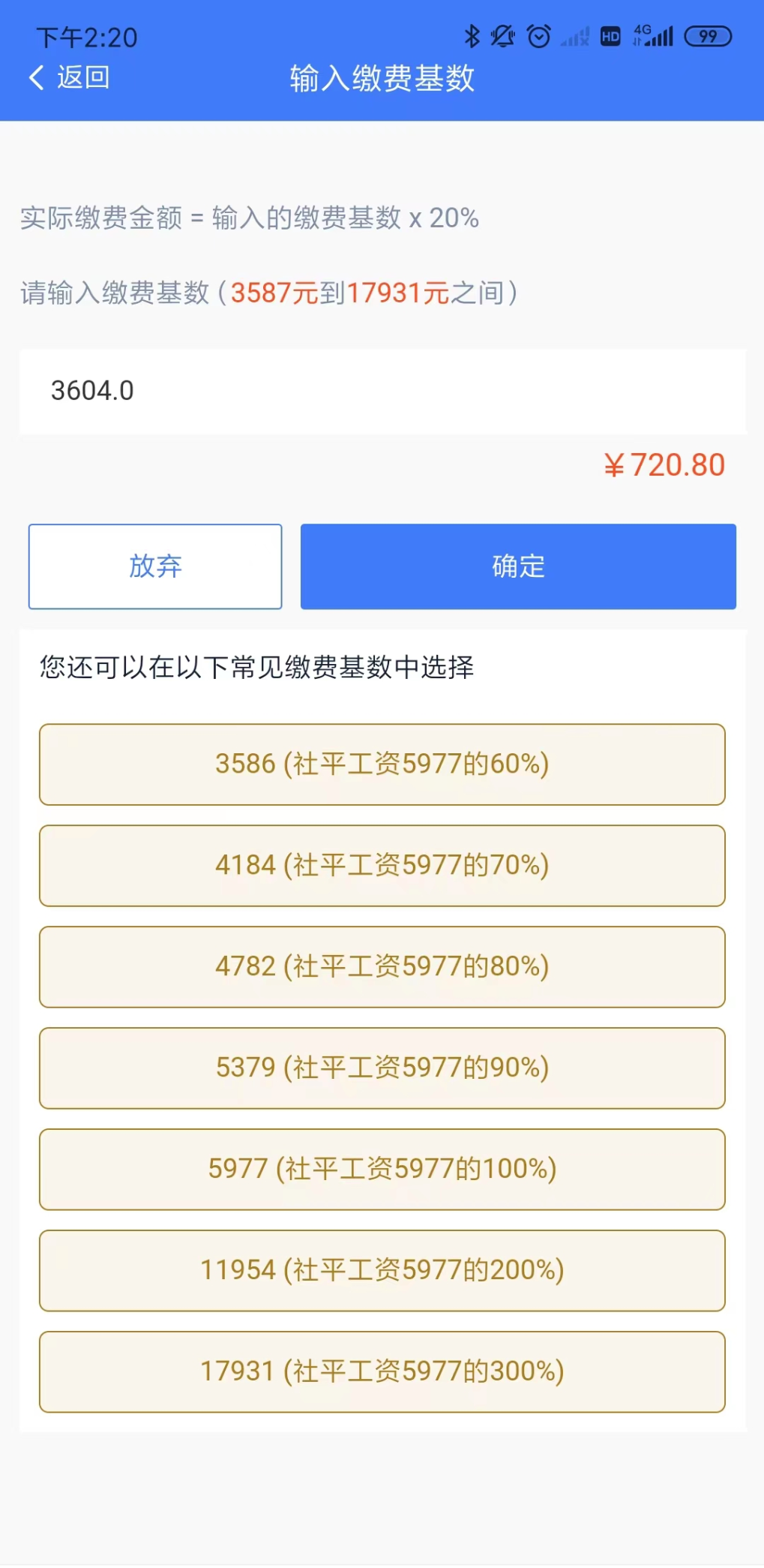Confirm with the 确定 button
Image resolution: width=764 pixels, height=1568 pixels.
tap(518, 566)
